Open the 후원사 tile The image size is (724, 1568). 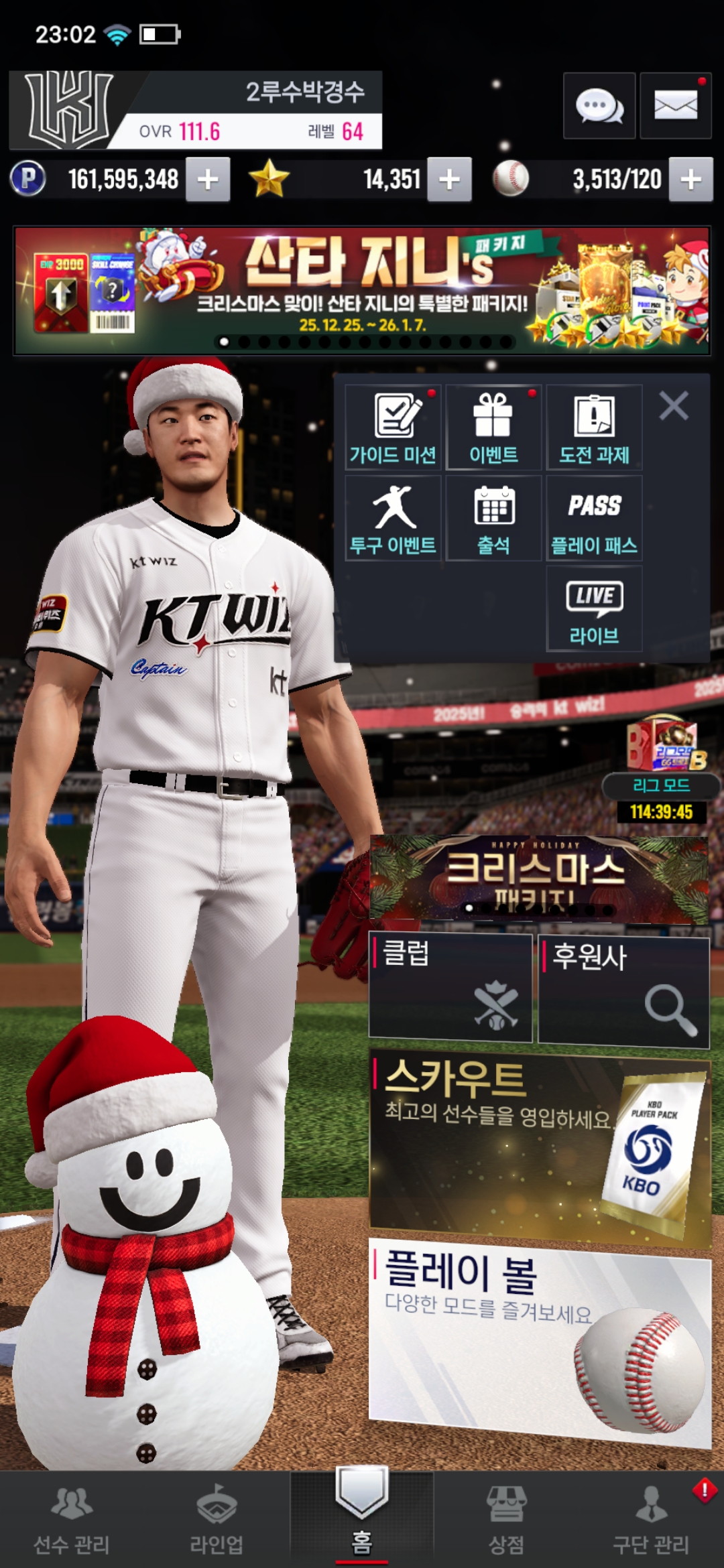click(623, 990)
